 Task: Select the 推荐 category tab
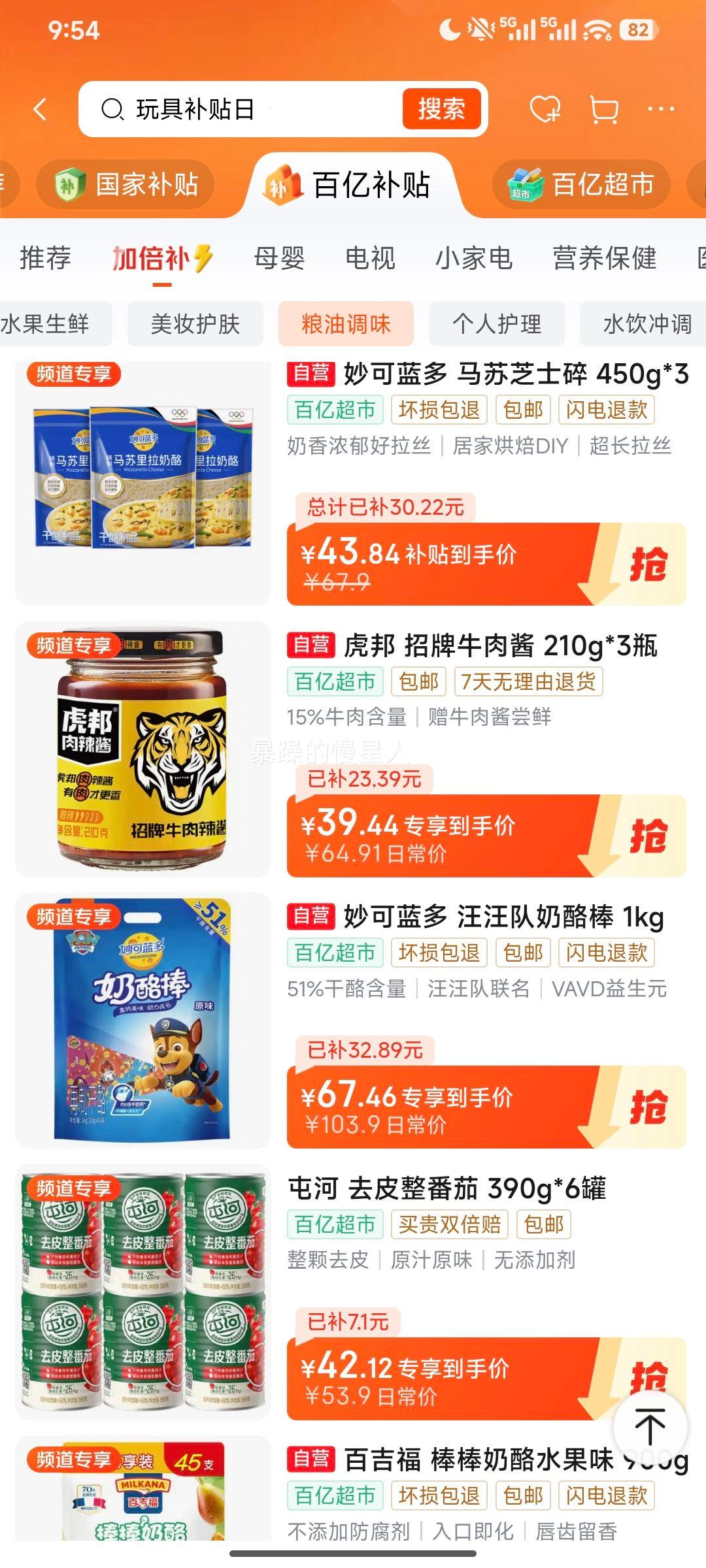(44, 259)
